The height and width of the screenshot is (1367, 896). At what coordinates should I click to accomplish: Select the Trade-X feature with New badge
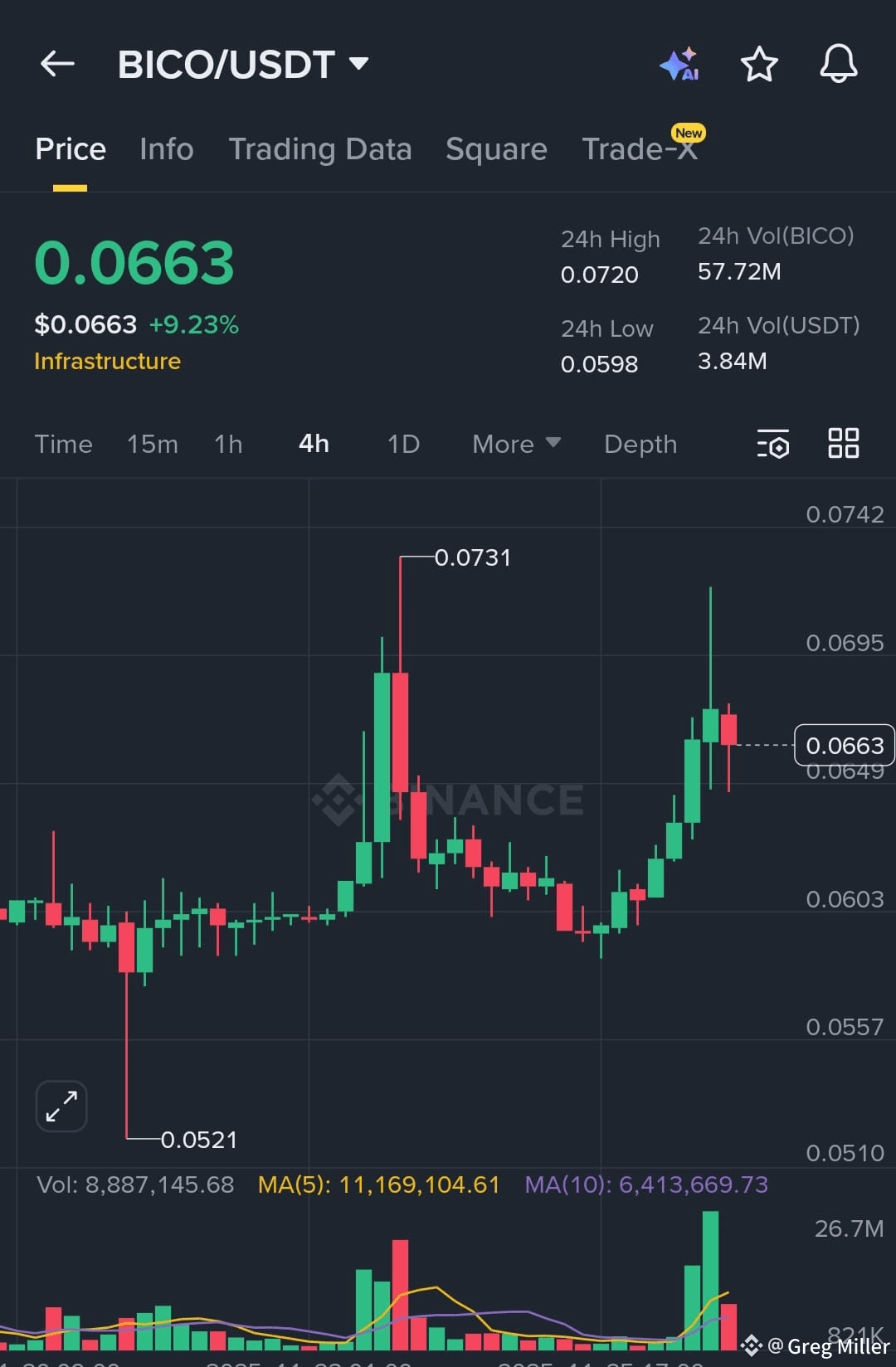[640, 149]
